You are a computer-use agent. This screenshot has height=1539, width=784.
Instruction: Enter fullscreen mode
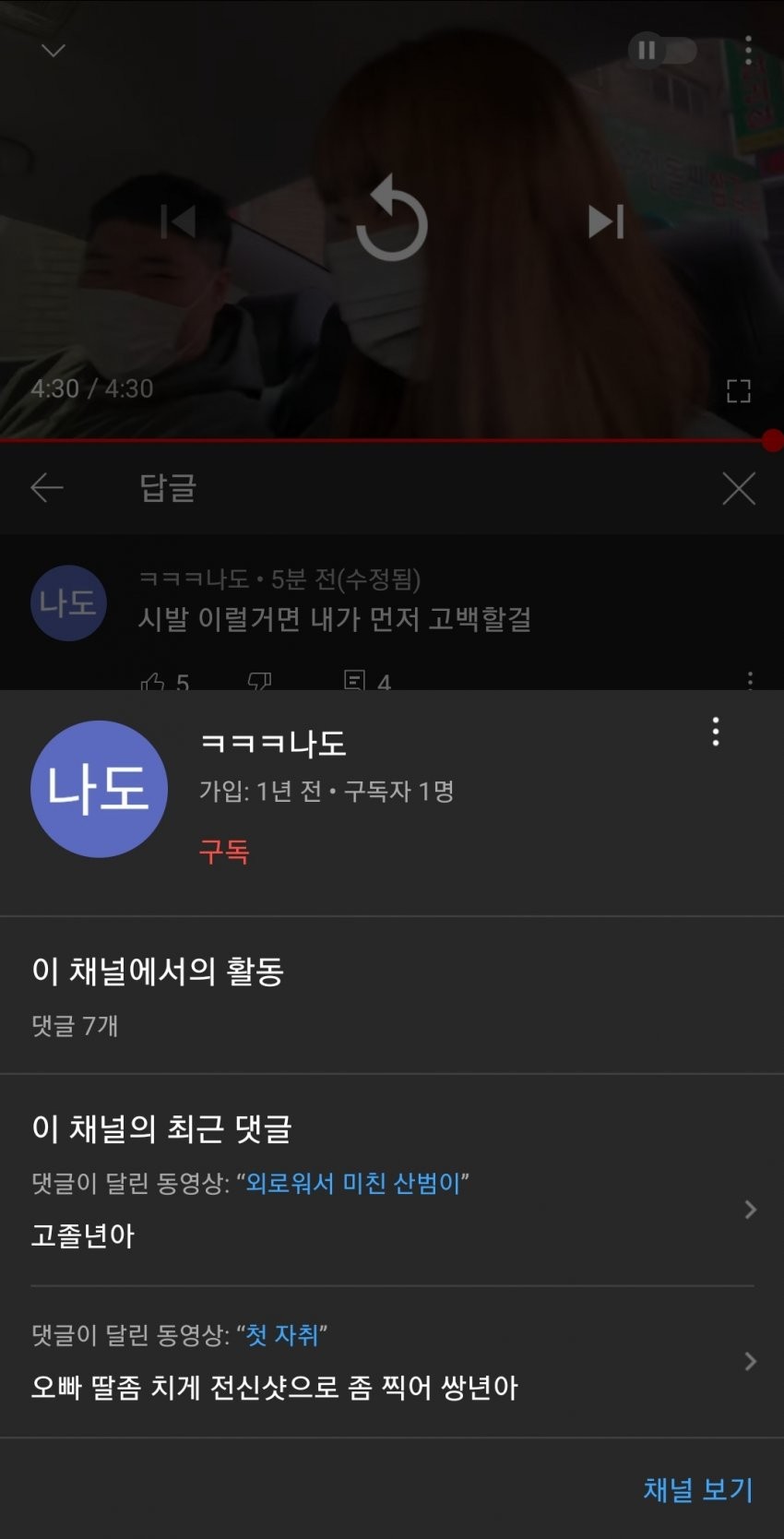pos(738,391)
